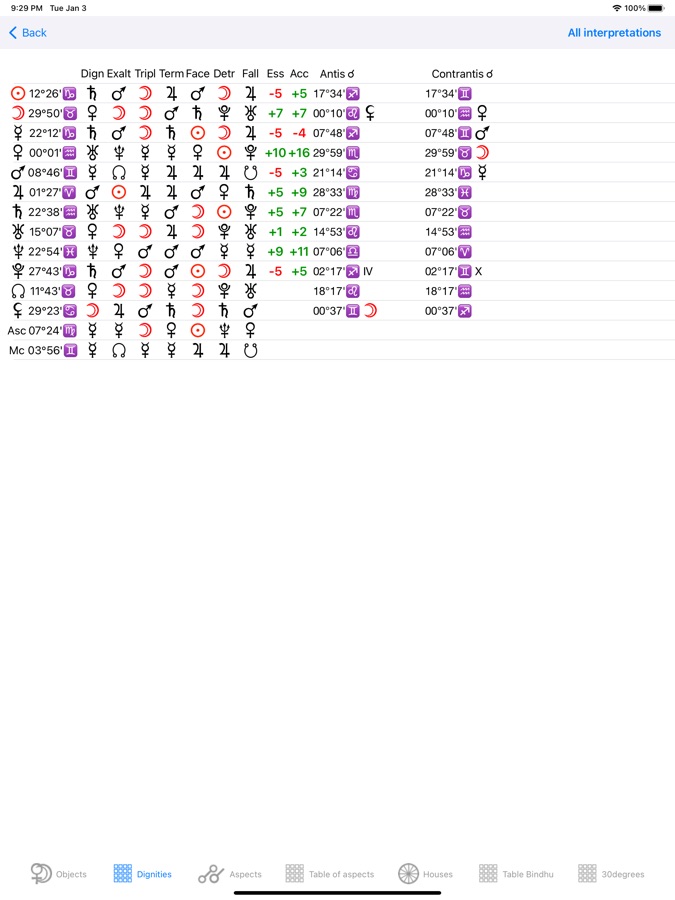This screenshot has width=675, height=900.
Task: Open All interpretations
Action: (x=614, y=33)
